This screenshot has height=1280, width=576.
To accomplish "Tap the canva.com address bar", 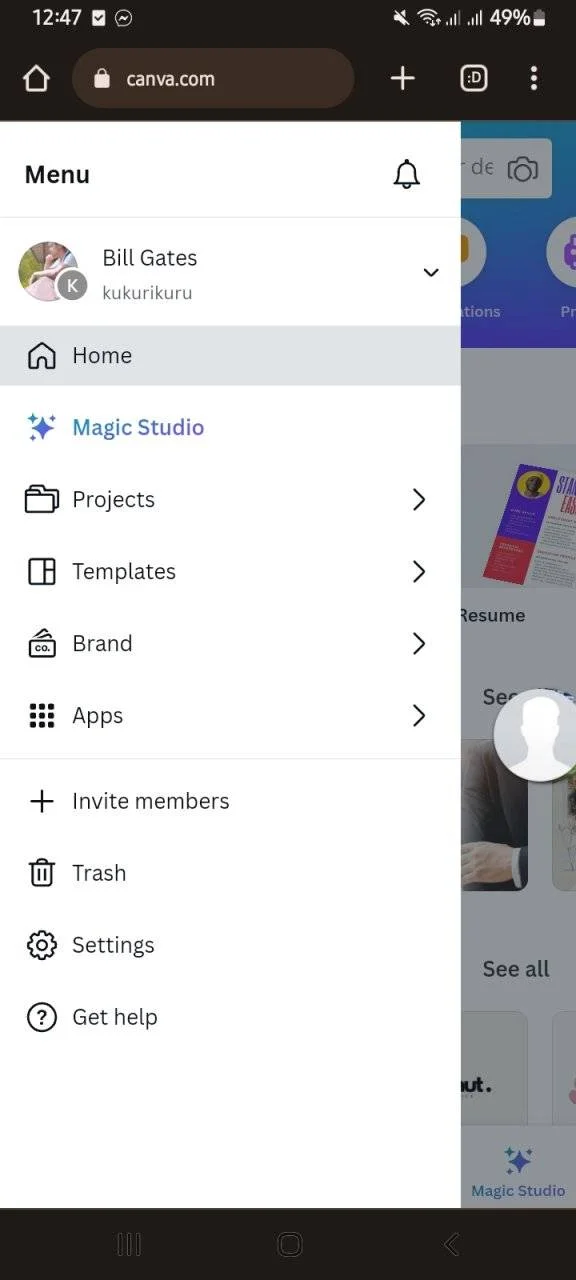I will [x=213, y=78].
